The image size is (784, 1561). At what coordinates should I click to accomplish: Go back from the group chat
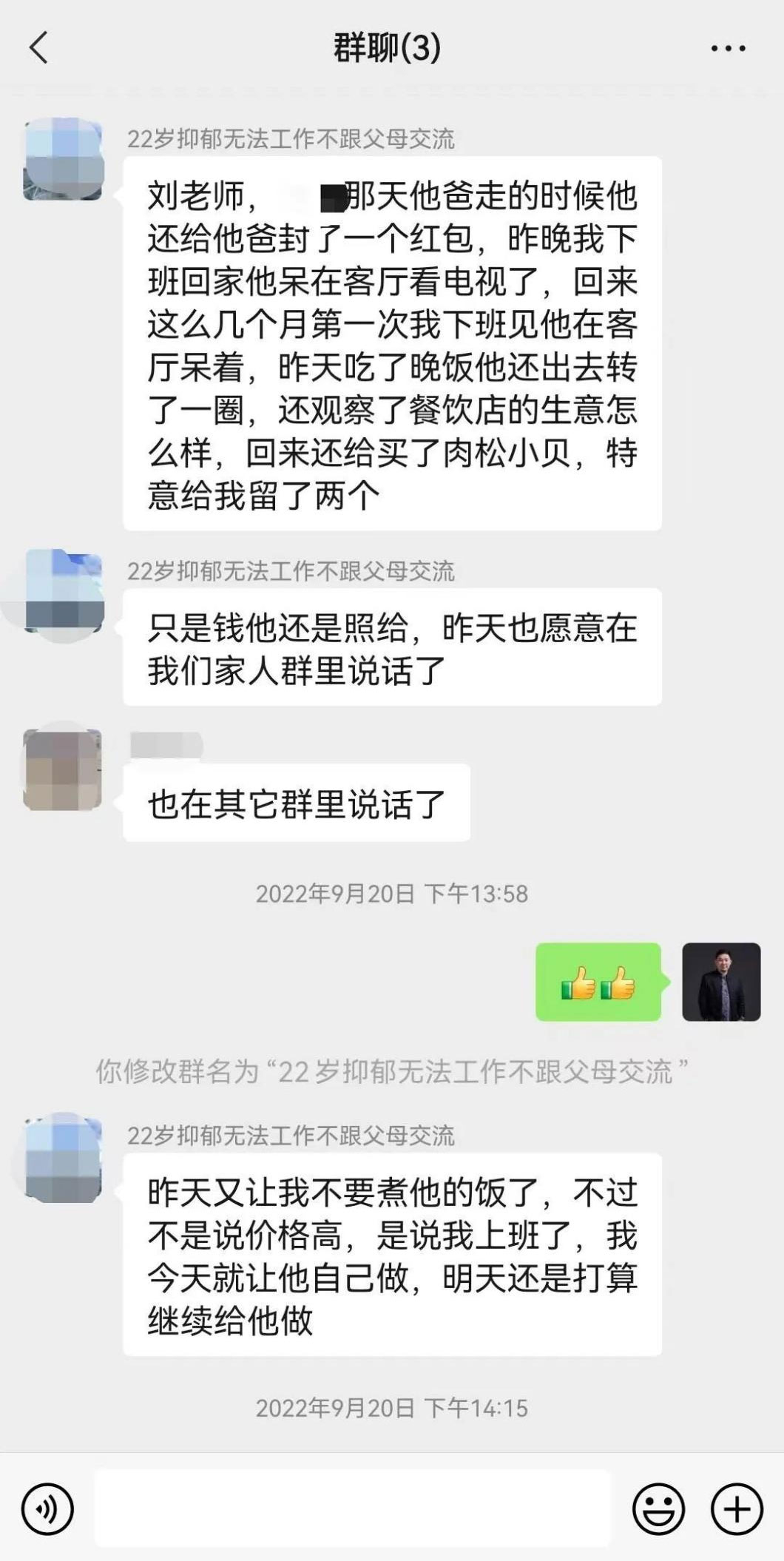[38, 49]
